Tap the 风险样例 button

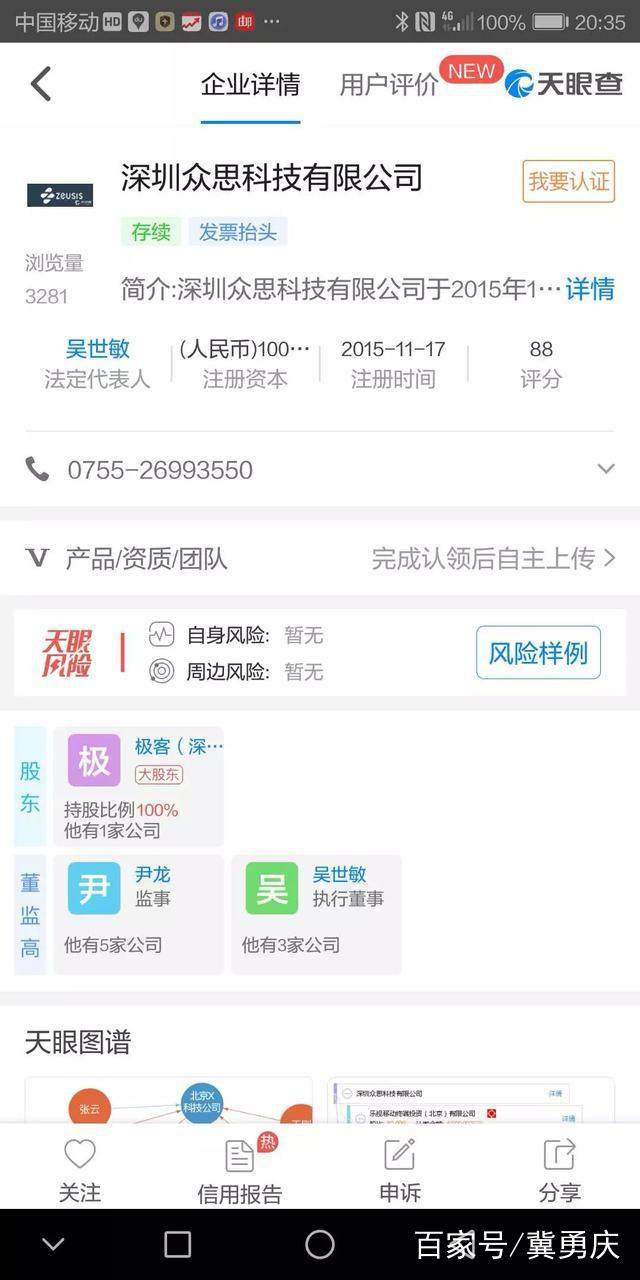pos(538,653)
